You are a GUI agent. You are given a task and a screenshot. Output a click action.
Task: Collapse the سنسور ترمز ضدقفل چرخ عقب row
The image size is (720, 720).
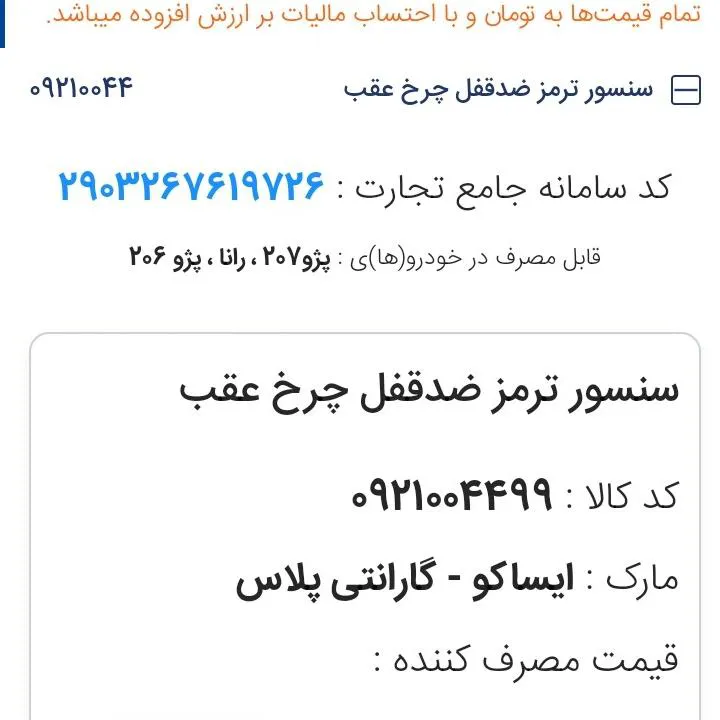(x=686, y=90)
